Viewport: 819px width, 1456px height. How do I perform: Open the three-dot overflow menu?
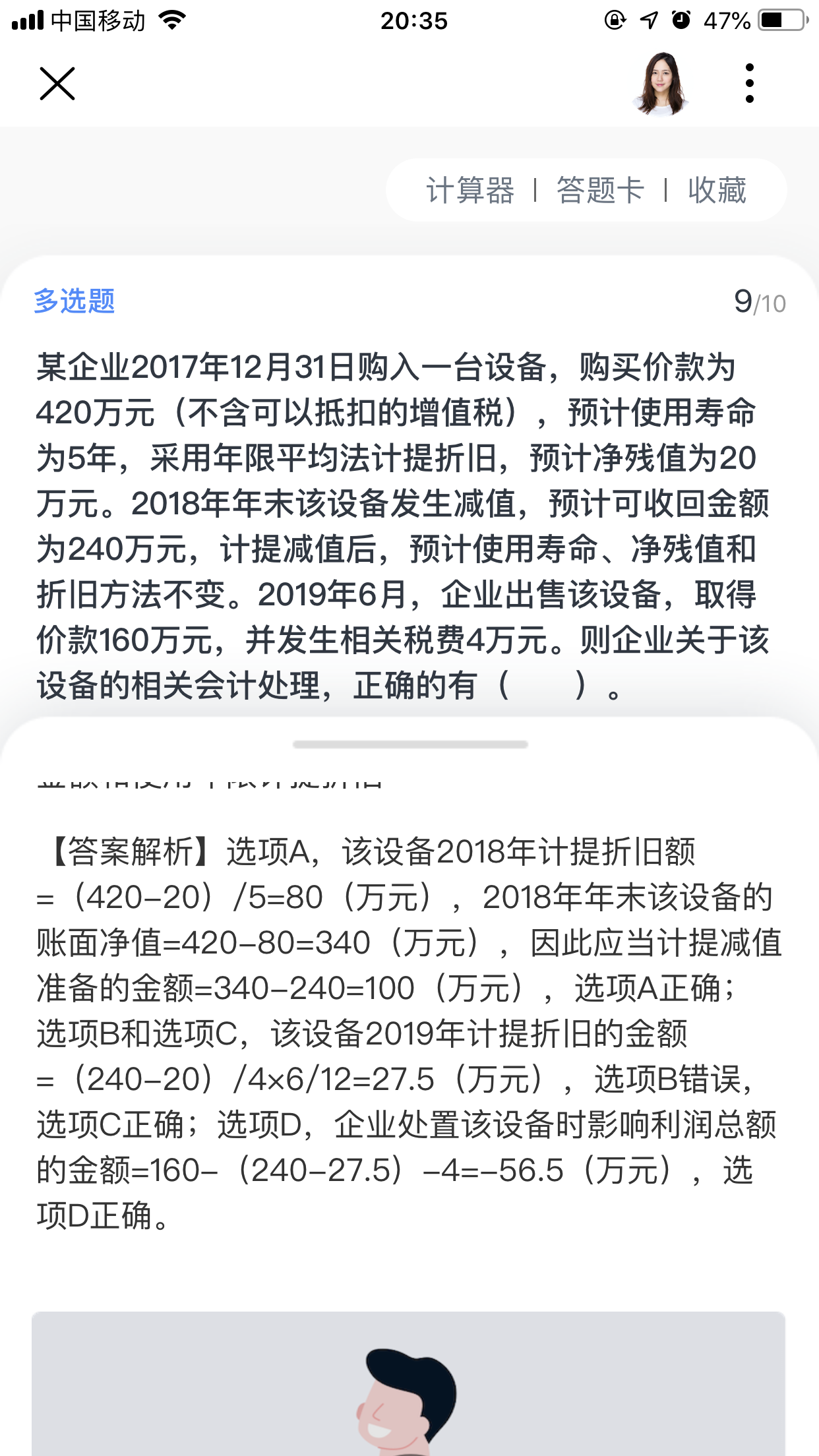(749, 84)
